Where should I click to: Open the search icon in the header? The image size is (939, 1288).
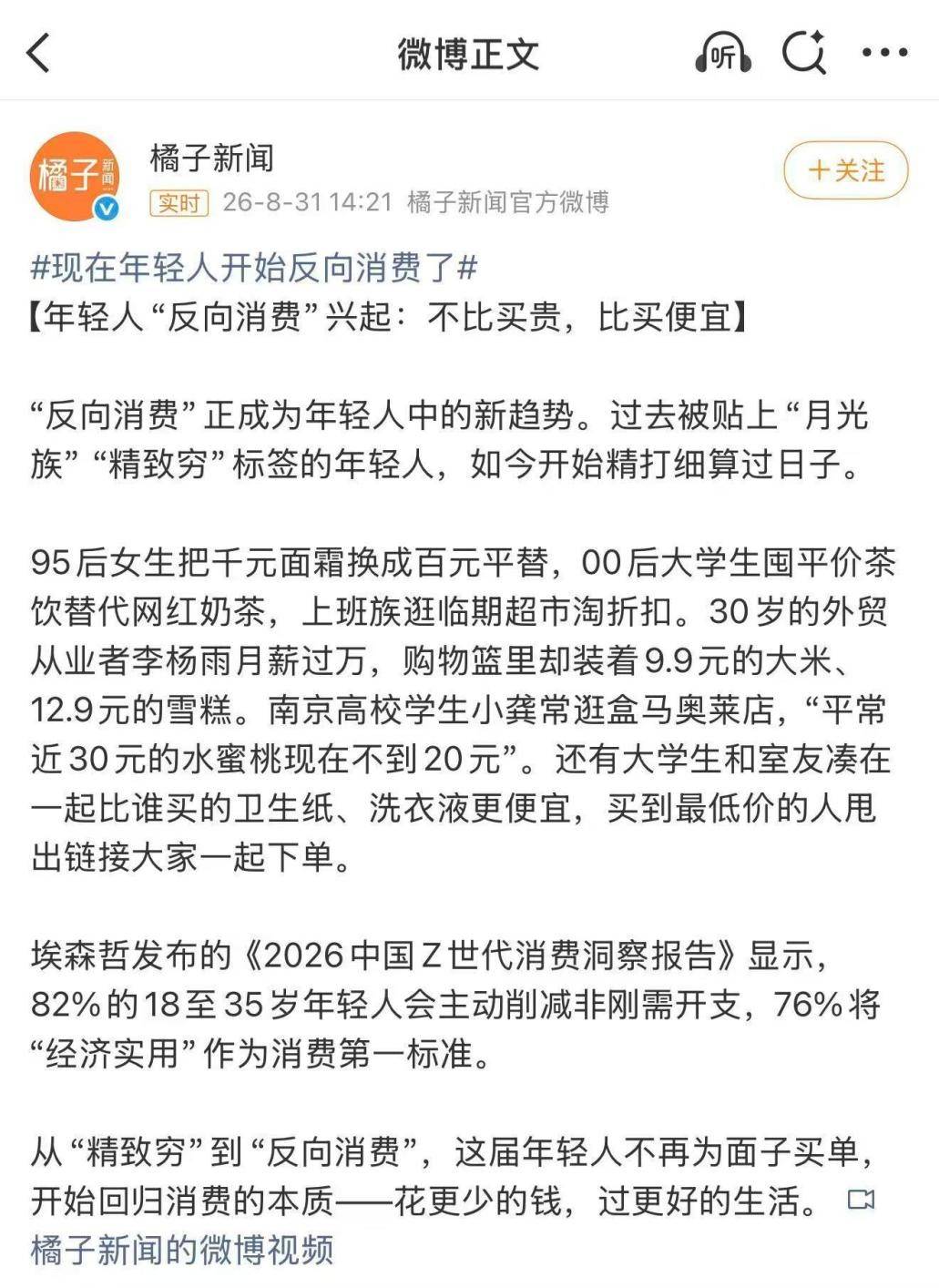click(x=804, y=52)
